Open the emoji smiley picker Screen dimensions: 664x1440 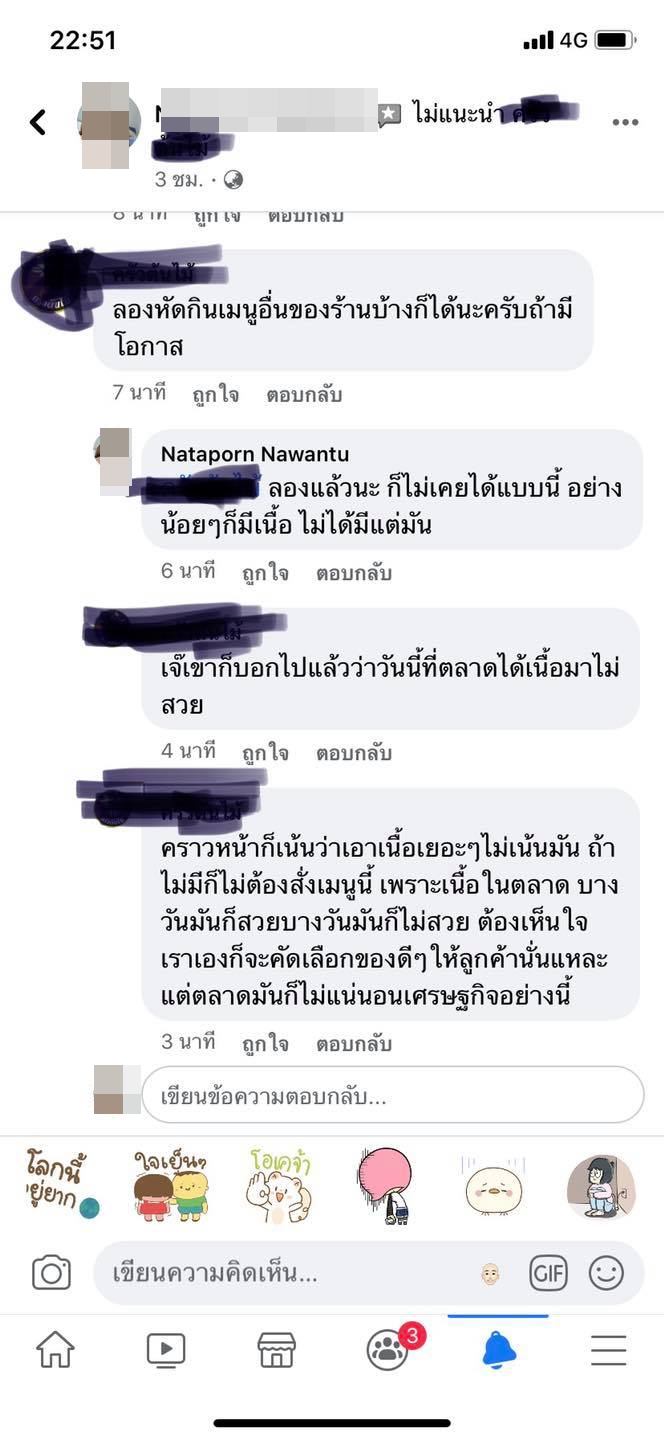606,1273
